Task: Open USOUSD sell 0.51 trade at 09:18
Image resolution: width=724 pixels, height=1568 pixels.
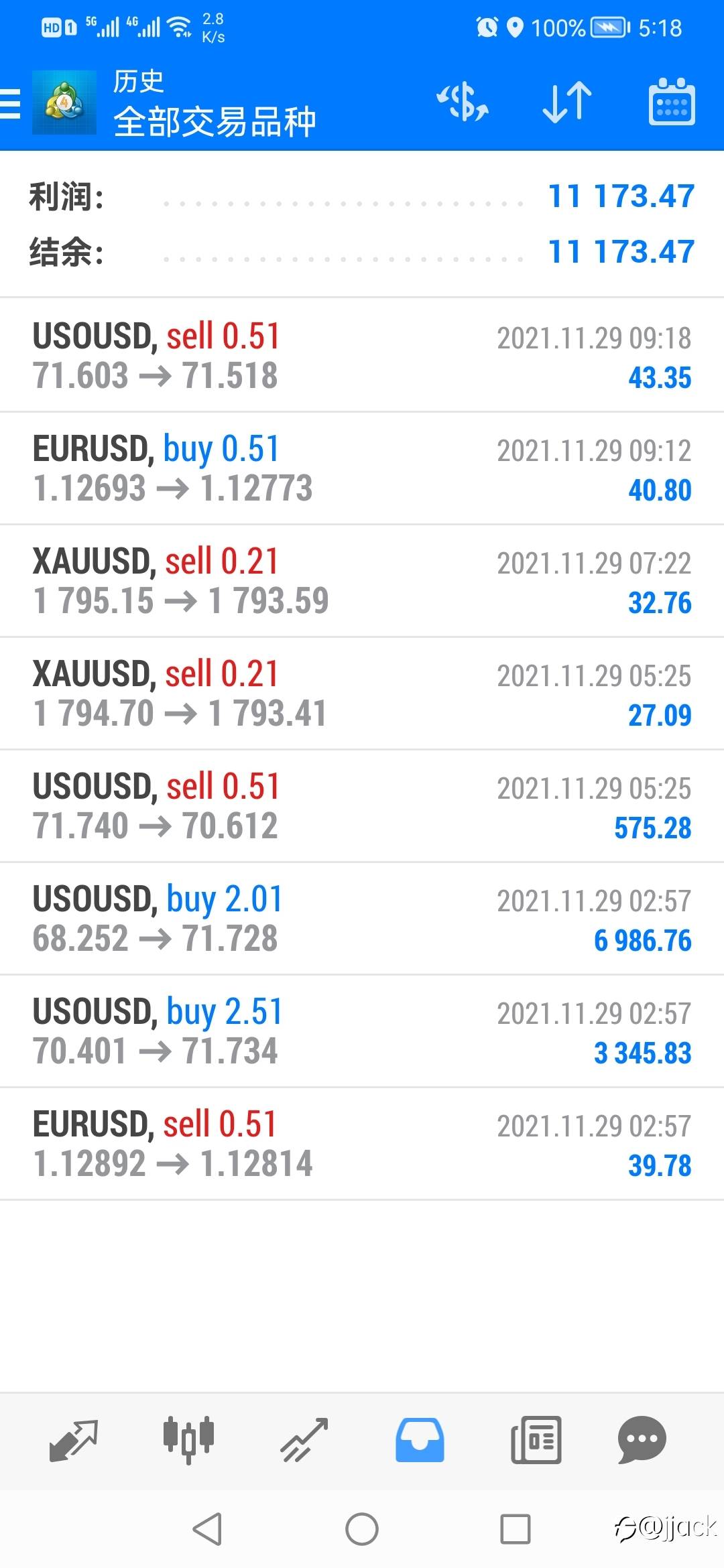Action: coord(362,355)
